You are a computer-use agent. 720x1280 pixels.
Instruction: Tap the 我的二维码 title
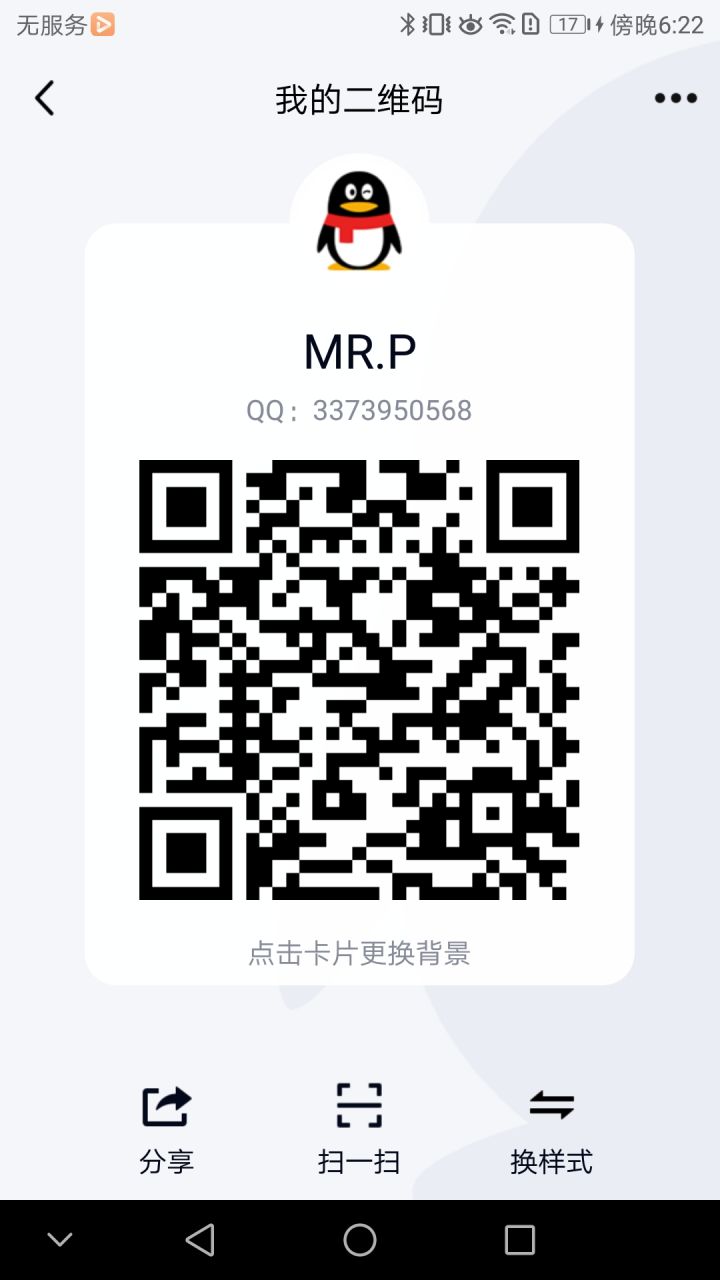tap(359, 100)
